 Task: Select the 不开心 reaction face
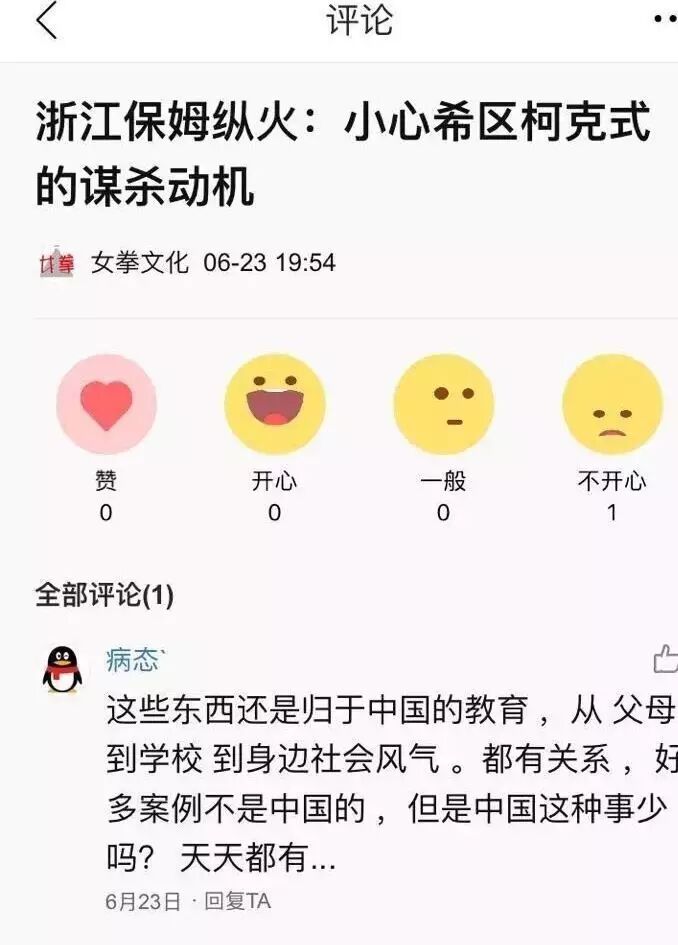tap(612, 404)
